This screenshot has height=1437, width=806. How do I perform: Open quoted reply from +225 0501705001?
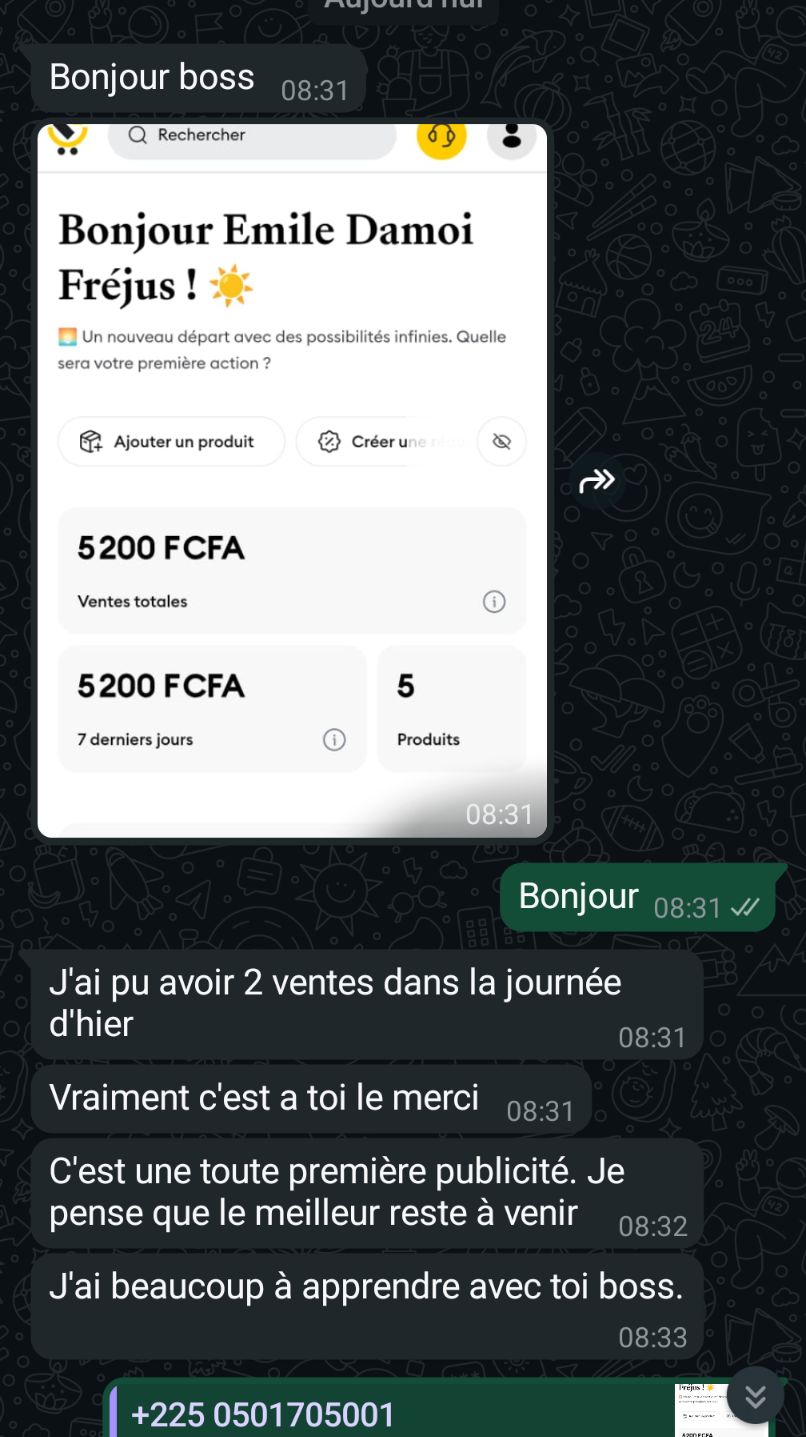tap(400, 1414)
